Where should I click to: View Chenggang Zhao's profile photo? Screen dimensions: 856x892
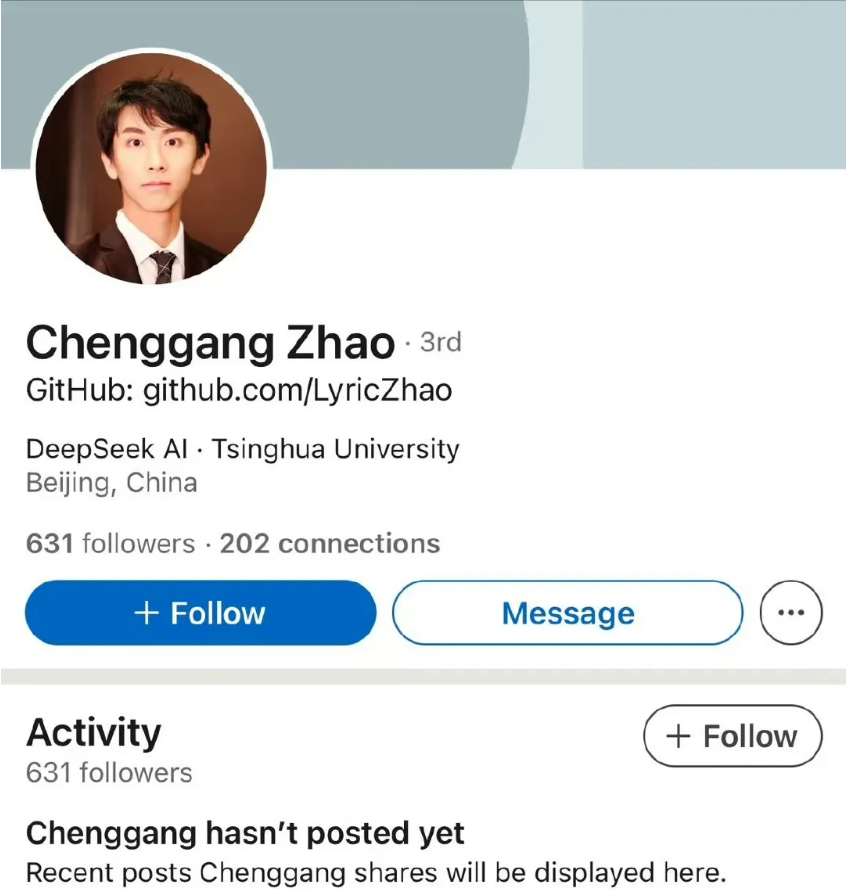pos(151,167)
